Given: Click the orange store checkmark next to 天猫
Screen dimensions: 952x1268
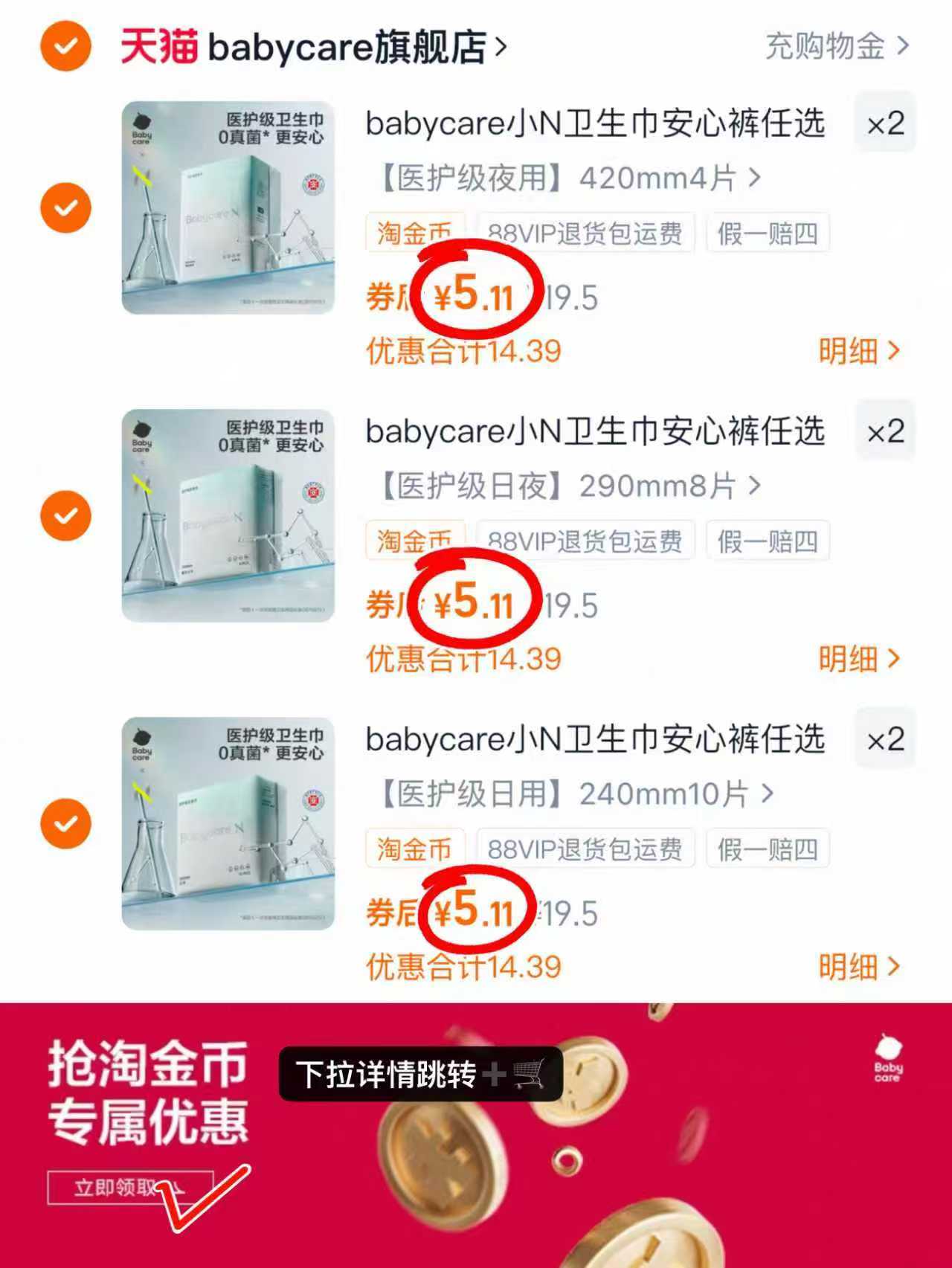Looking at the screenshot, I should tap(65, 47).
